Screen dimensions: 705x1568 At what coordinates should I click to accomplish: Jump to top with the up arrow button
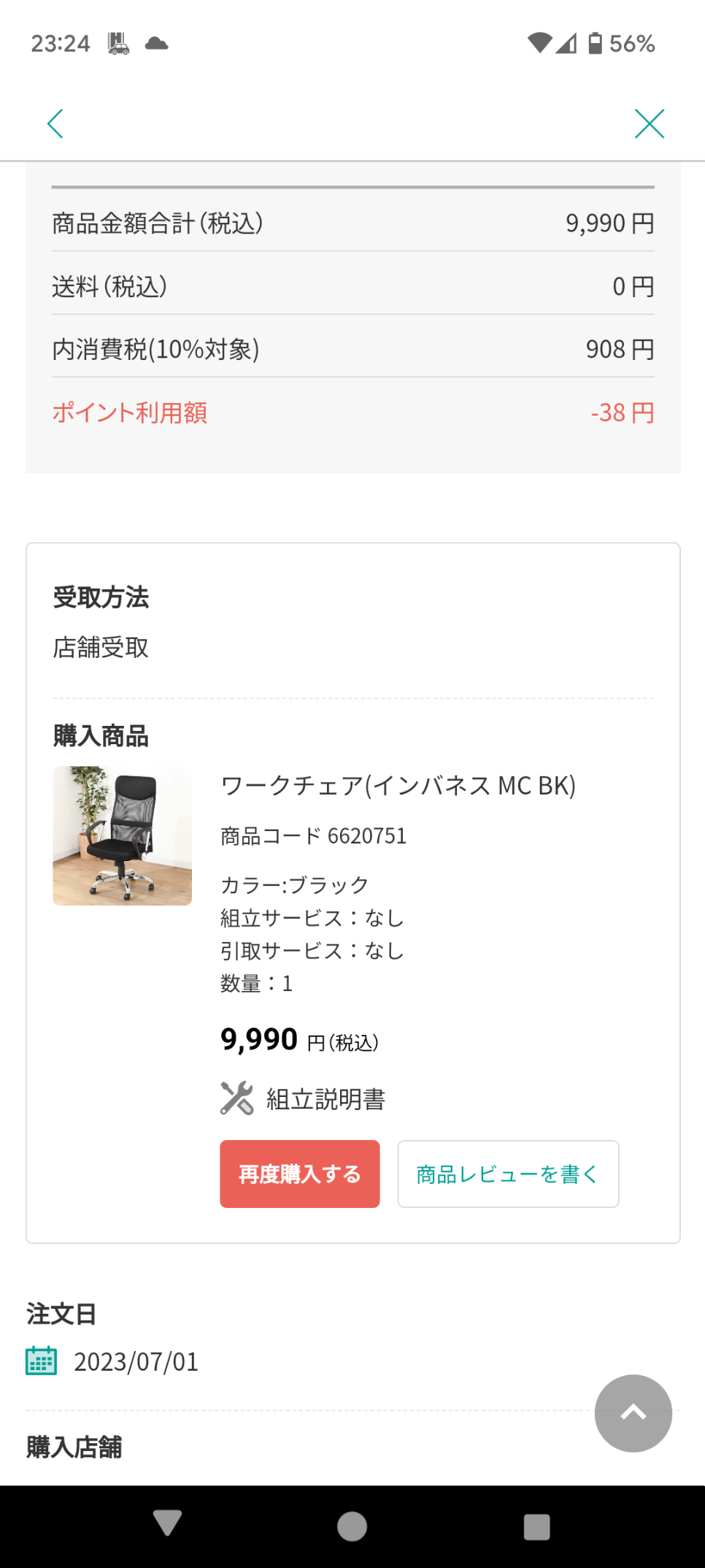pos(633,1413)
